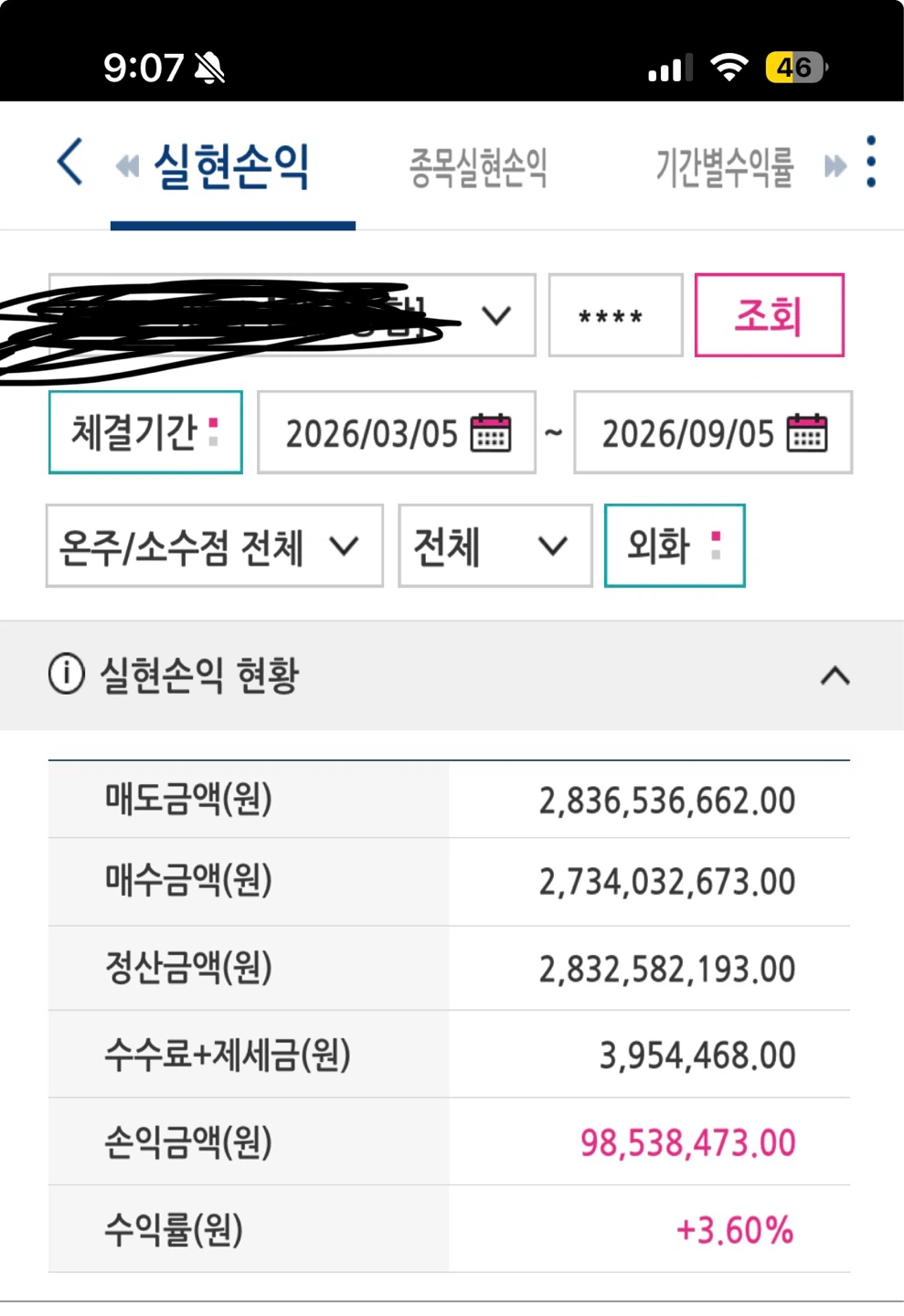Screen dimensions: 904x1316
Task: Open the 전체 filter dropdown
Action: pyautogui.click(x=495, y=546)
